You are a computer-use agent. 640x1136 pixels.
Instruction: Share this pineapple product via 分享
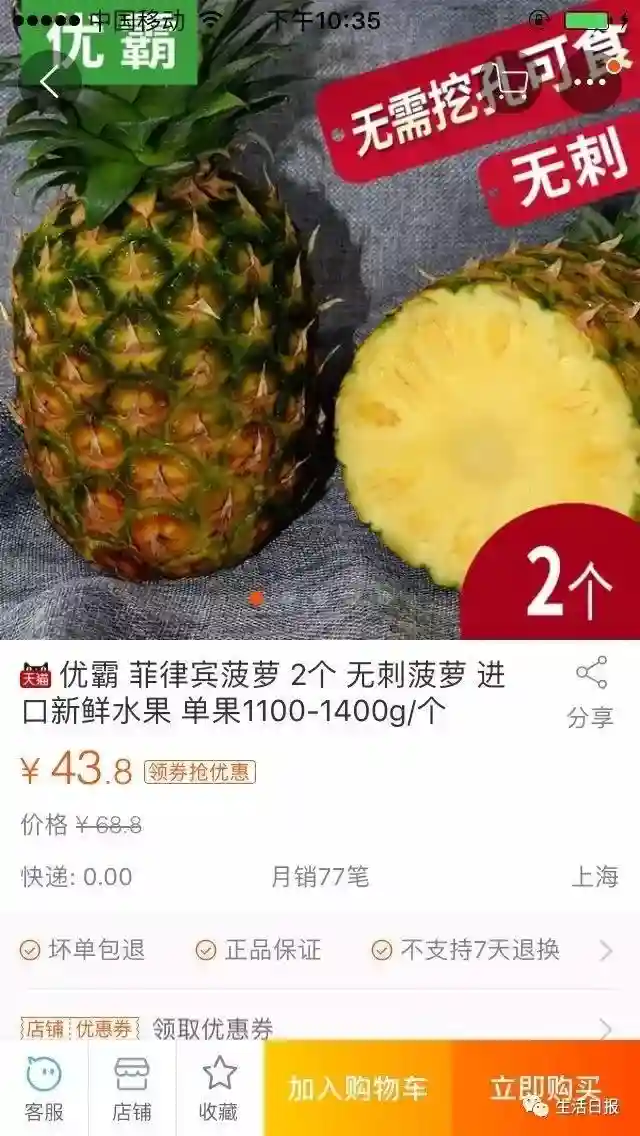(590, 692)
